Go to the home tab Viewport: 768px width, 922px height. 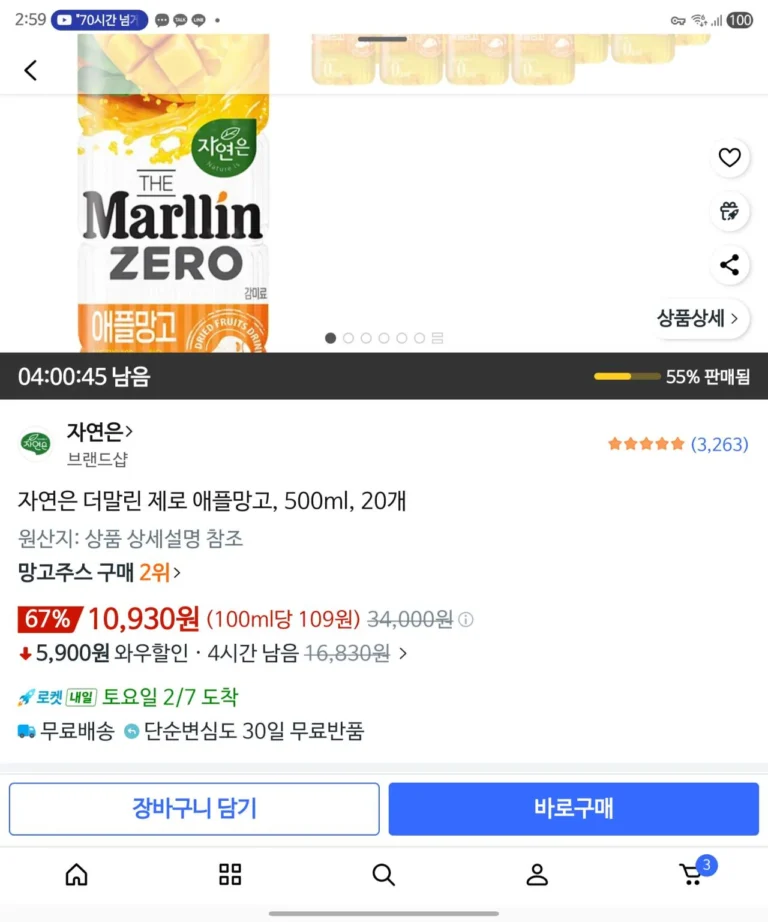click(76, 875)
